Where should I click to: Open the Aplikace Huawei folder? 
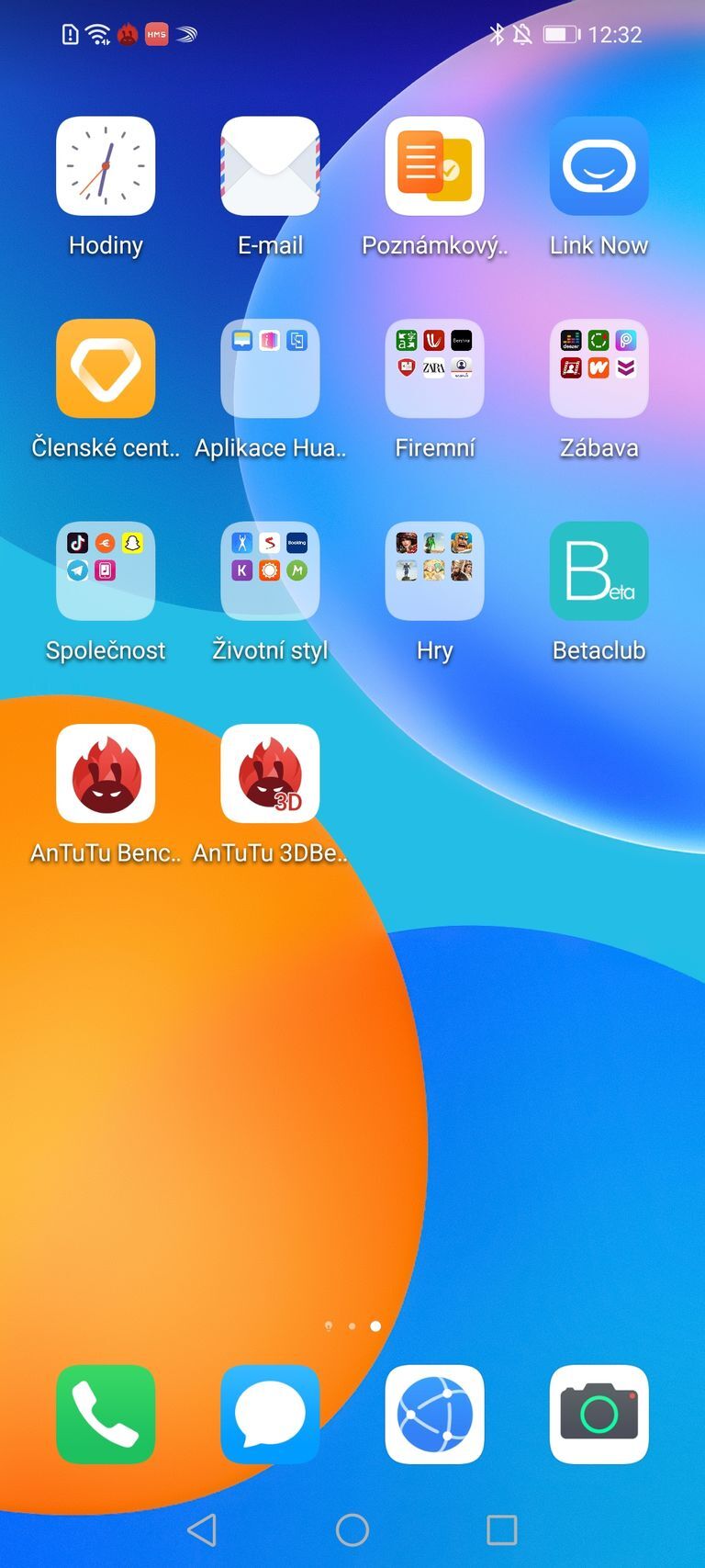[x=270, y=368]
